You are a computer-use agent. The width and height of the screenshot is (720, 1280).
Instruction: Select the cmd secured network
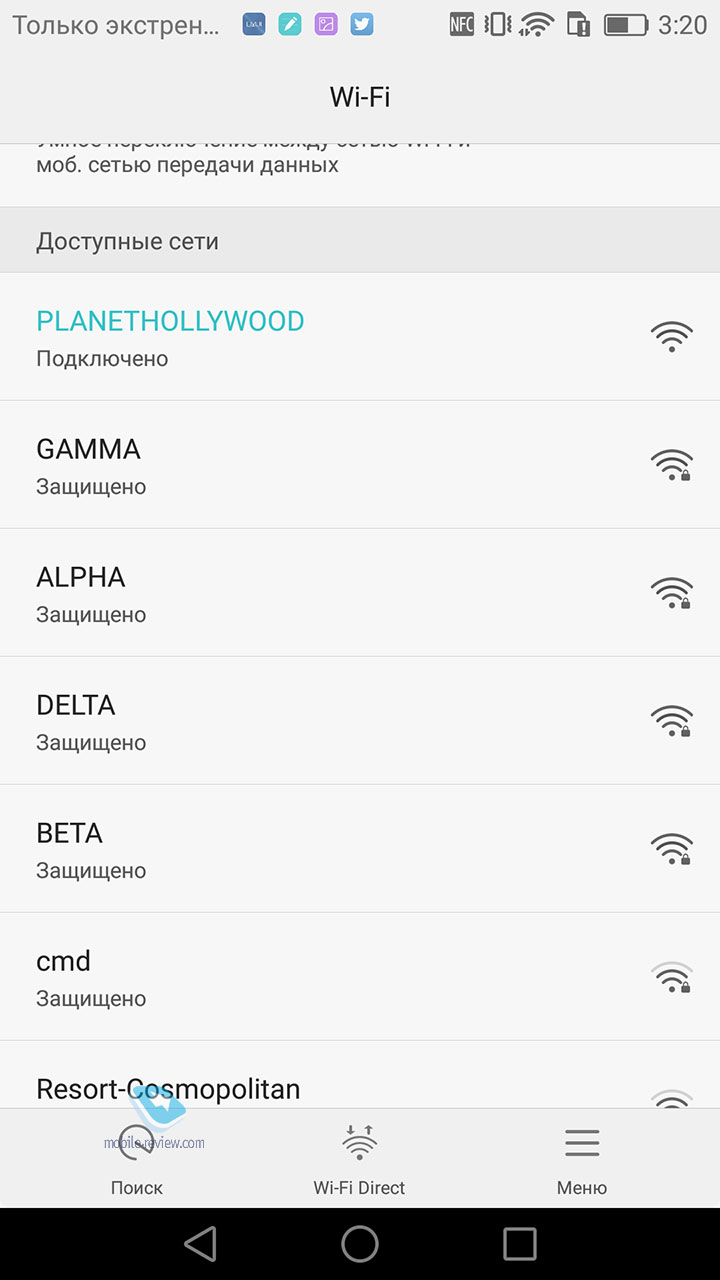click(360, 977)
